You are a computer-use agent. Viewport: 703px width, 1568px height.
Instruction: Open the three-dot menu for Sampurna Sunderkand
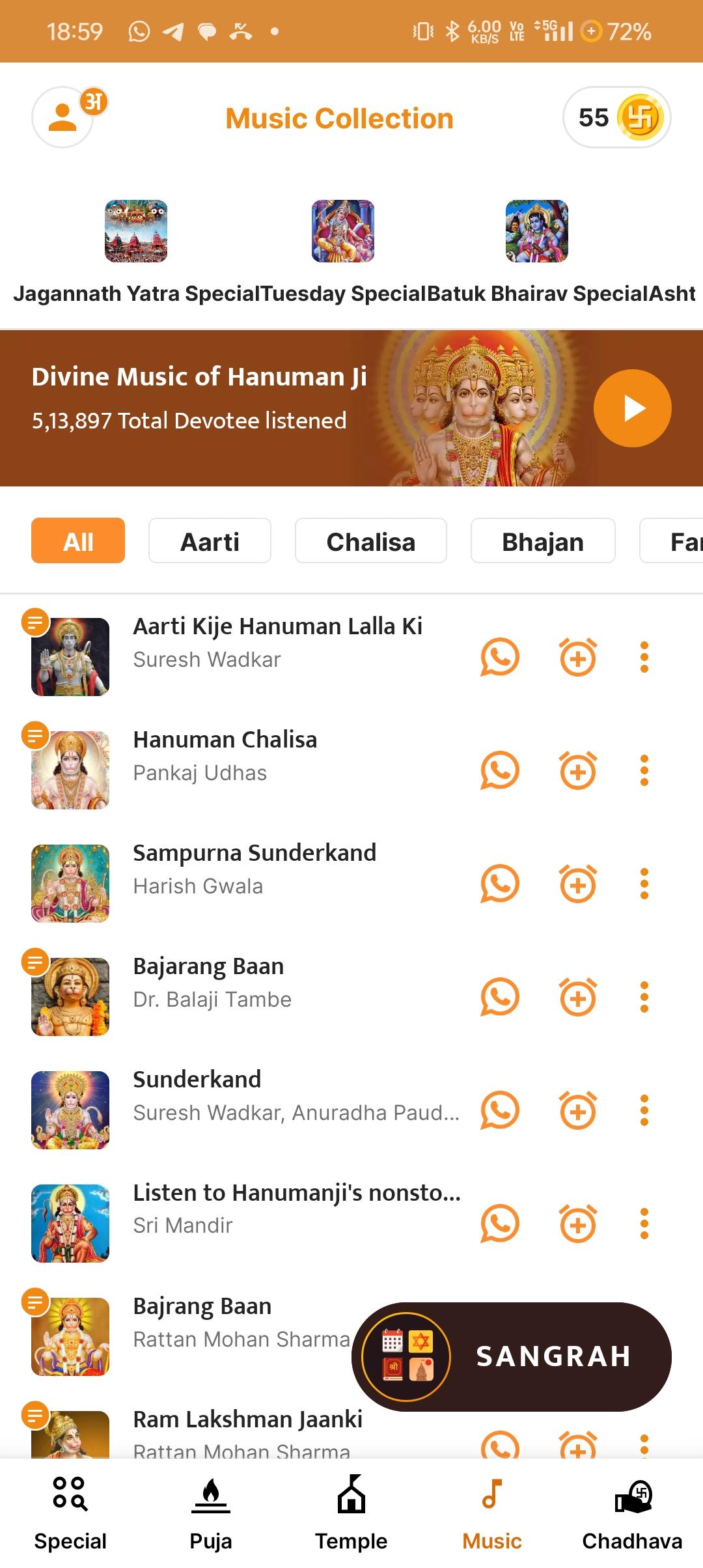point(644,884)
